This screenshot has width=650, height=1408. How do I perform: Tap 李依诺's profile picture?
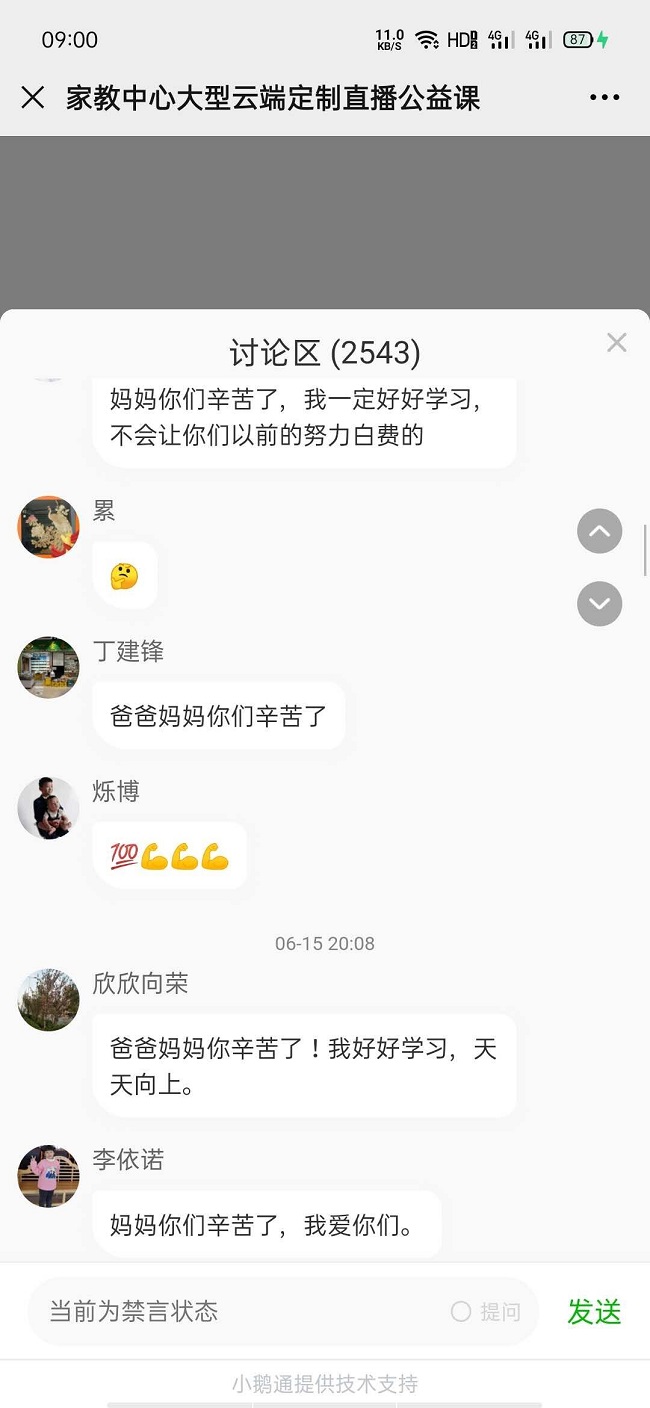tap(48, 1176)
